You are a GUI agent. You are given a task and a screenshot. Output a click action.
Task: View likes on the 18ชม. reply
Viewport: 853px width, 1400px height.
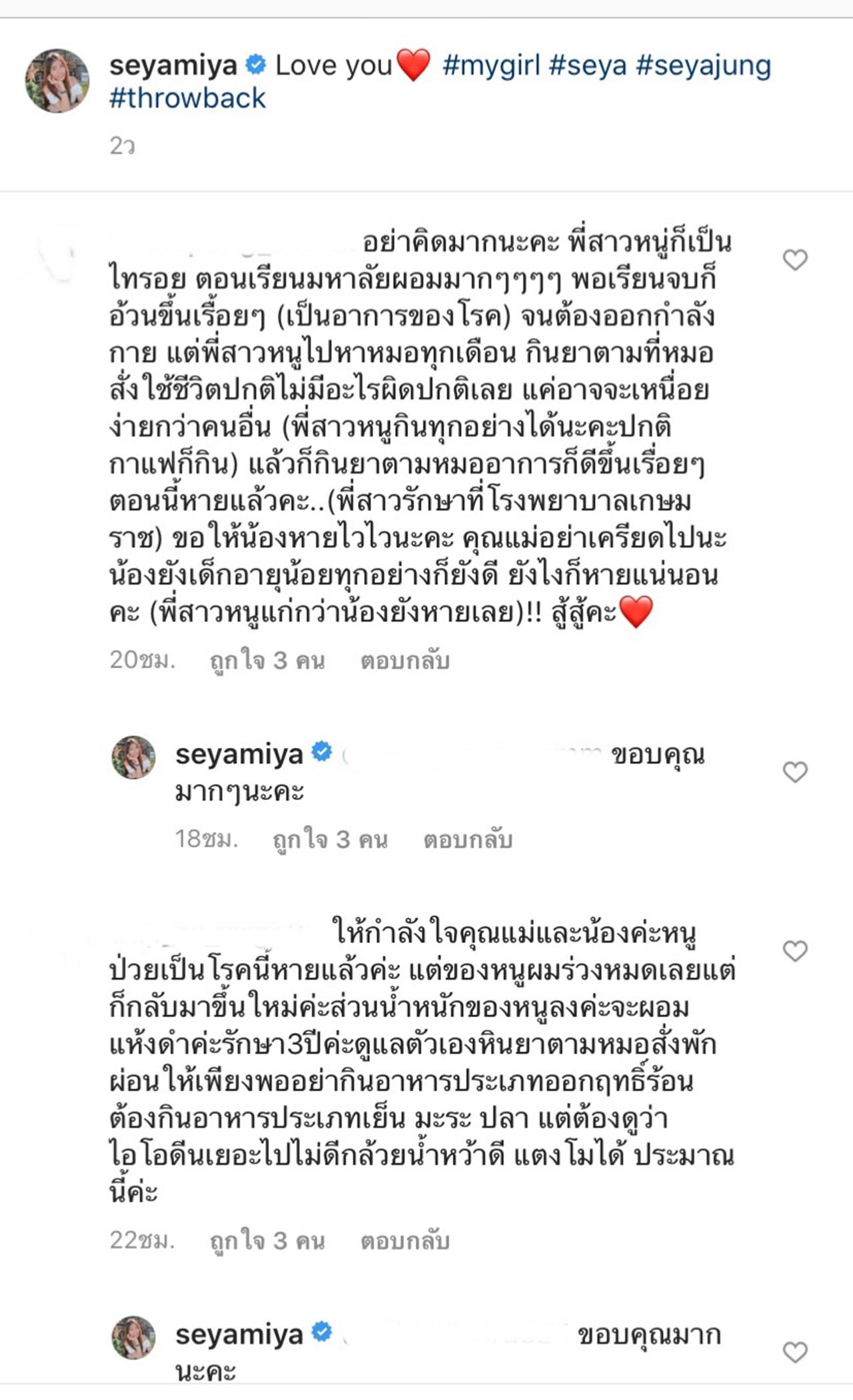pos(330,840)
